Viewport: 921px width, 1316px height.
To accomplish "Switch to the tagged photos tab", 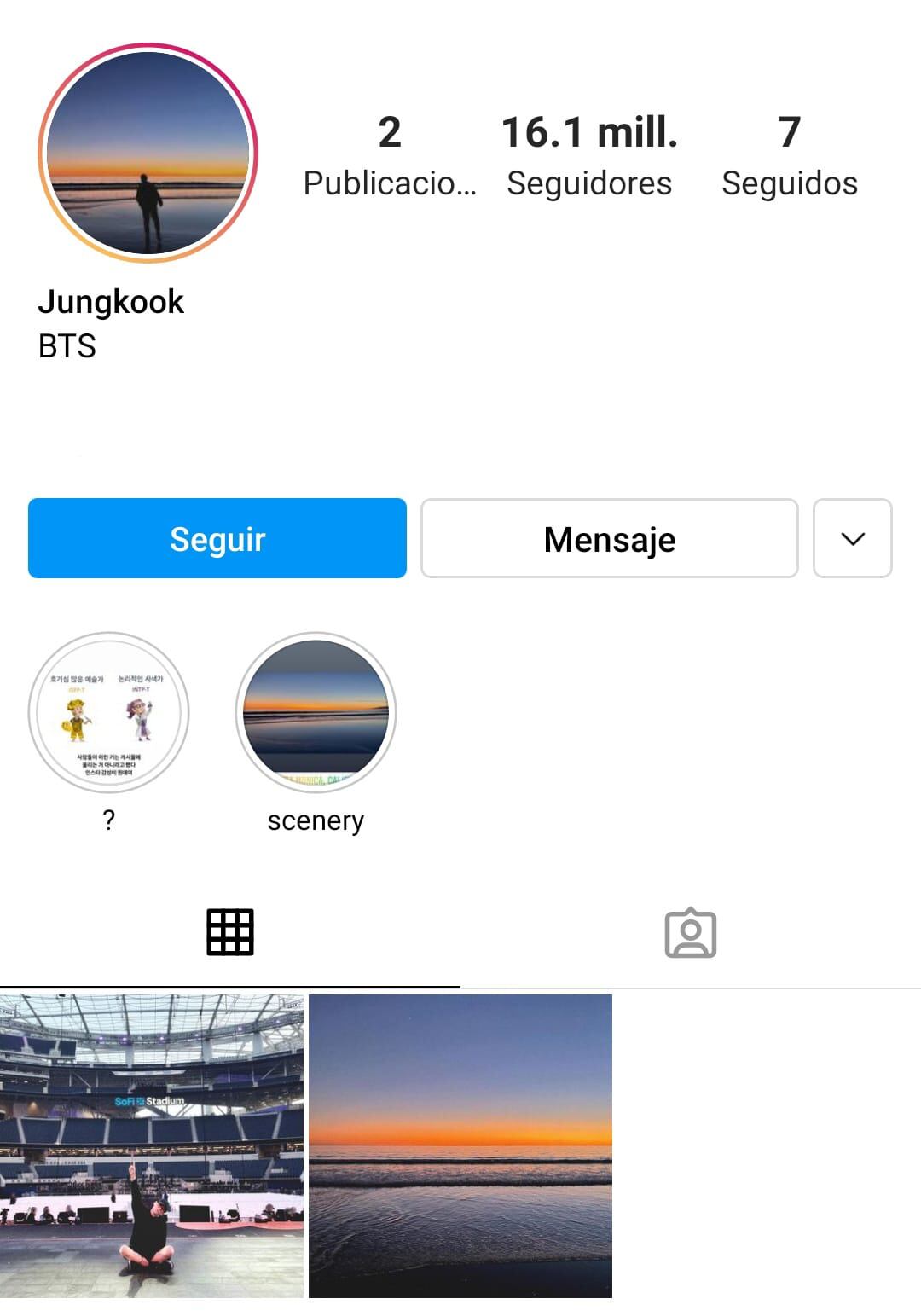I will tap(690, 932).
